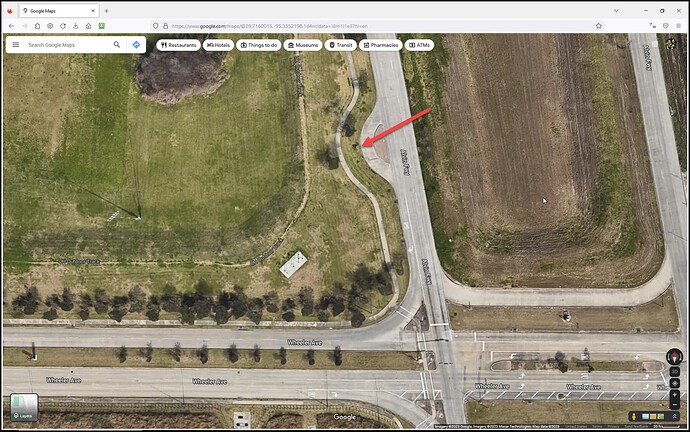Zoom in with the plus button

[675, 394]
